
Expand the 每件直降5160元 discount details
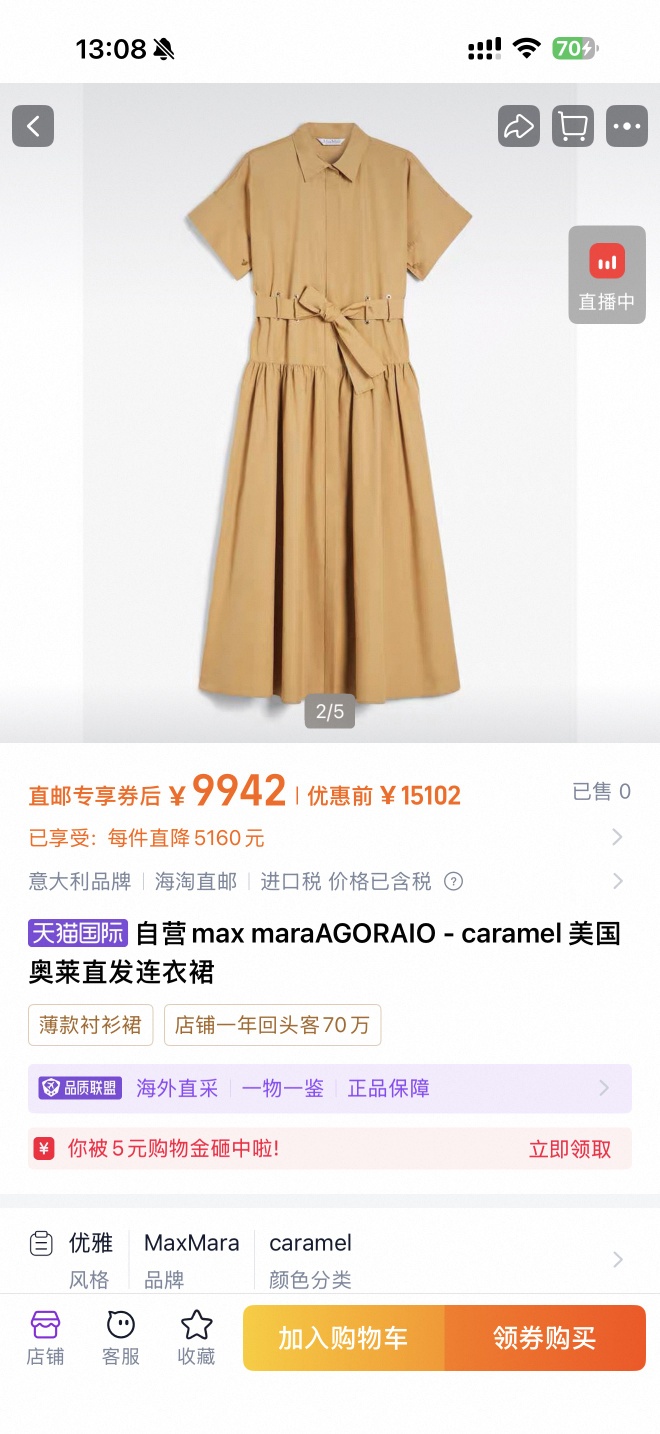pos(617,837)
